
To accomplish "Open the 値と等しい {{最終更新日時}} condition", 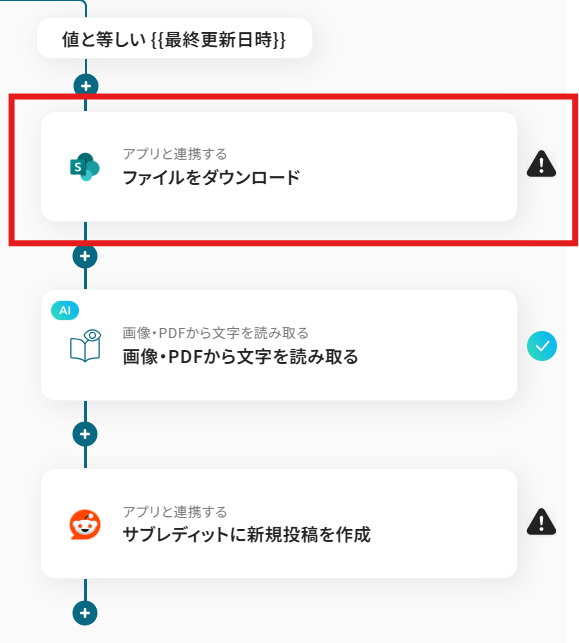I will click(174, 38).
